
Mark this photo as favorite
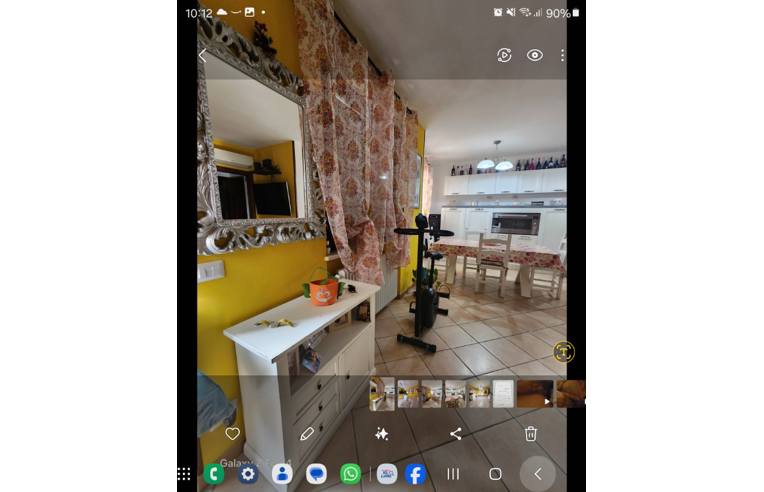[232, 433]
